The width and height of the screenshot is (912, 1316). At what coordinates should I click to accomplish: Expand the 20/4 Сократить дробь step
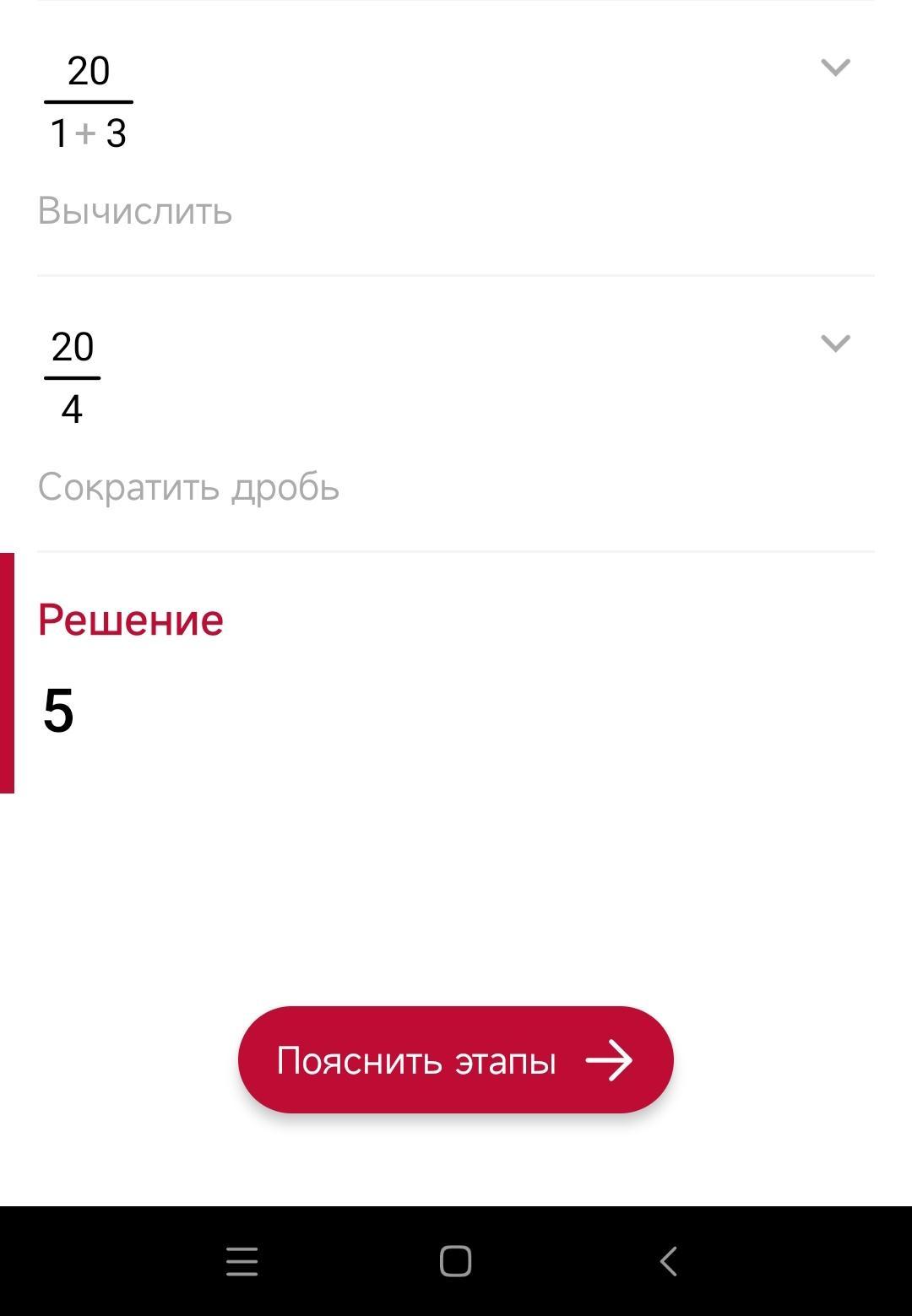point(834,344)
